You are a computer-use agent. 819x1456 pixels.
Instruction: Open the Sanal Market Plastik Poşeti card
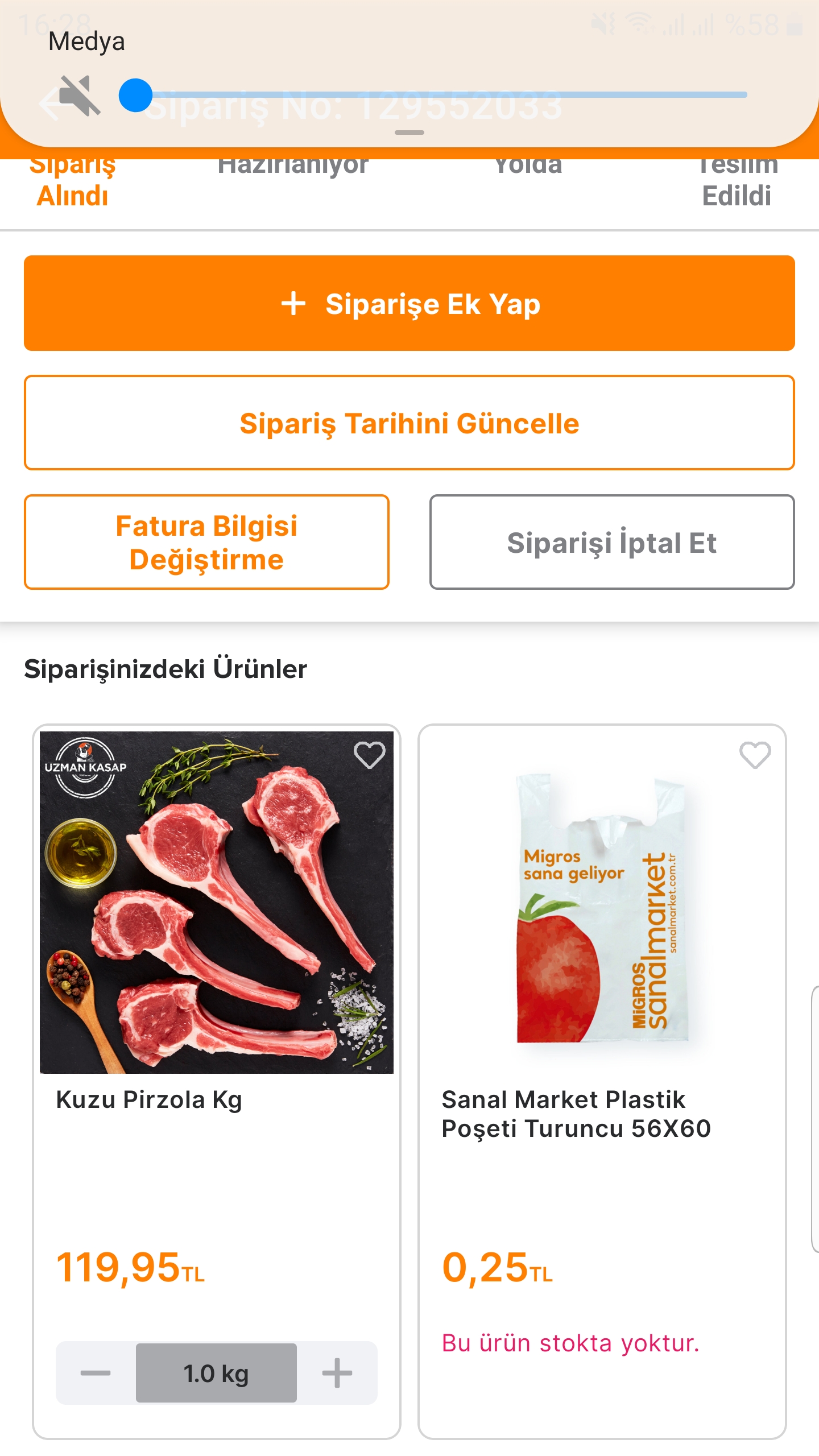point(602,1082)
